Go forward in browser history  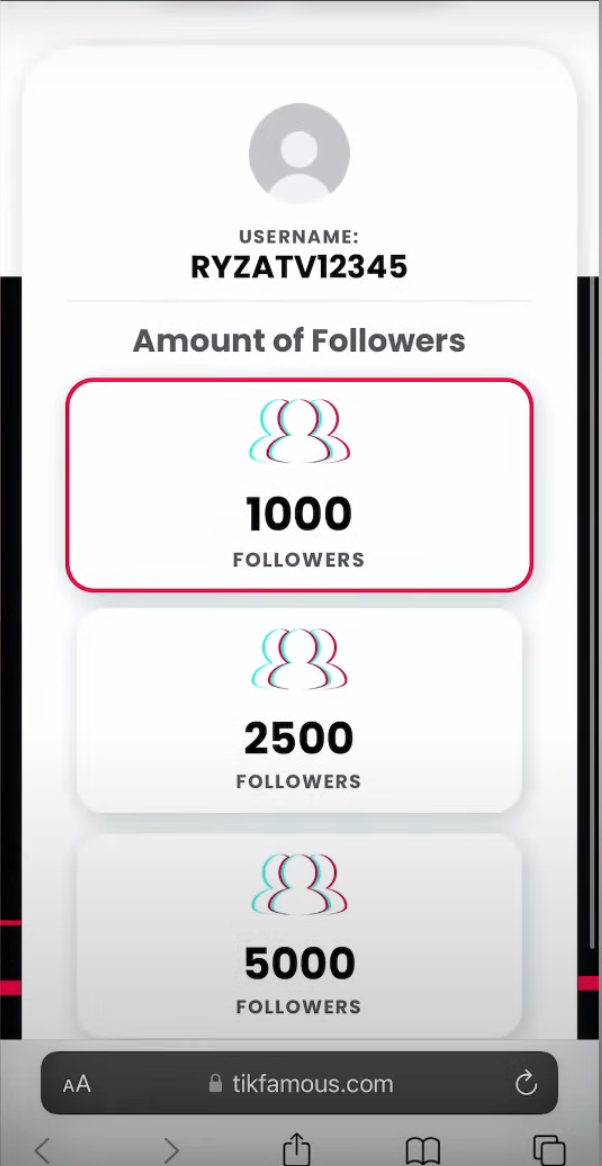[171, 1150]
